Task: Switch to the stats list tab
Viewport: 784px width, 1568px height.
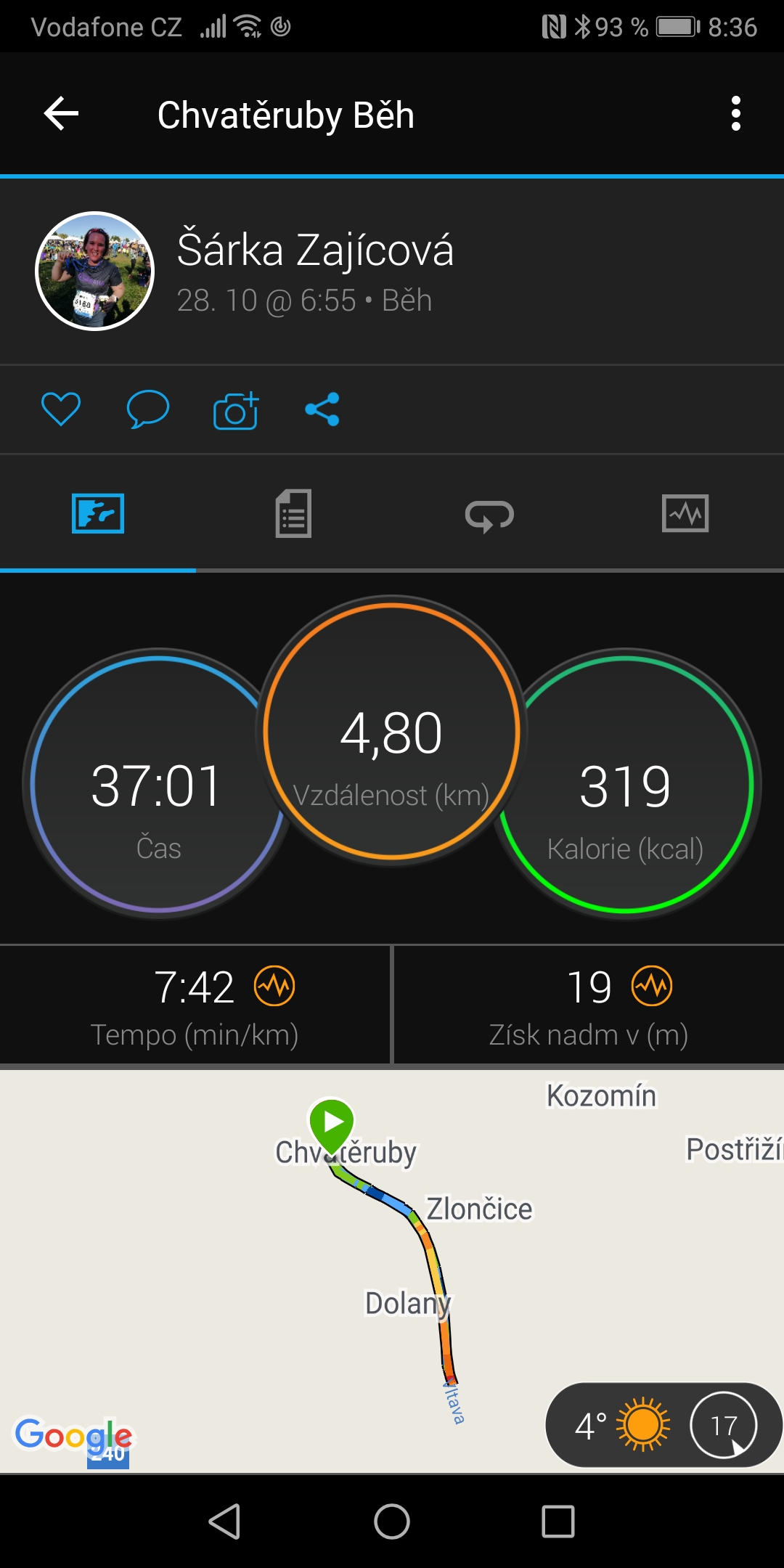Action: (x=293, y=514)
